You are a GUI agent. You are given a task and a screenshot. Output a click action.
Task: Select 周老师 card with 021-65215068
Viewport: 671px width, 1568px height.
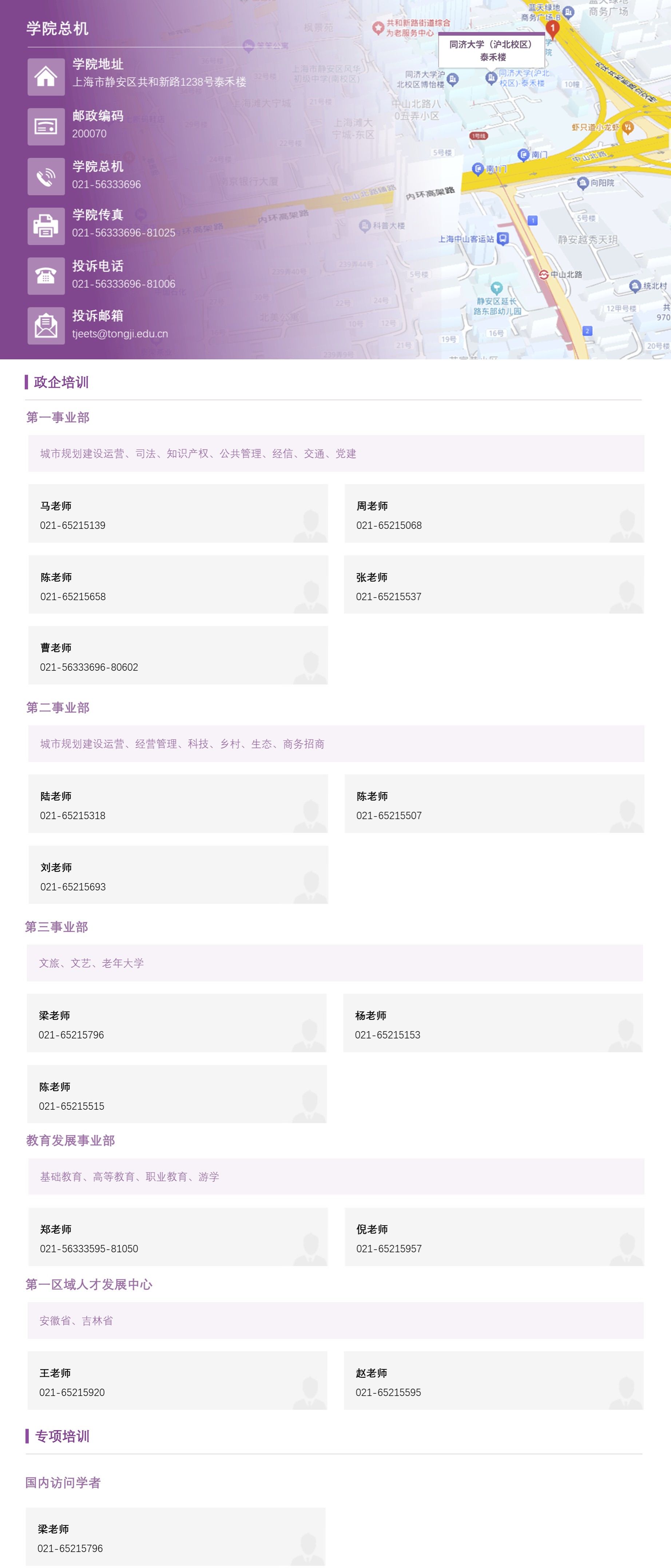(x=495, y=513)
